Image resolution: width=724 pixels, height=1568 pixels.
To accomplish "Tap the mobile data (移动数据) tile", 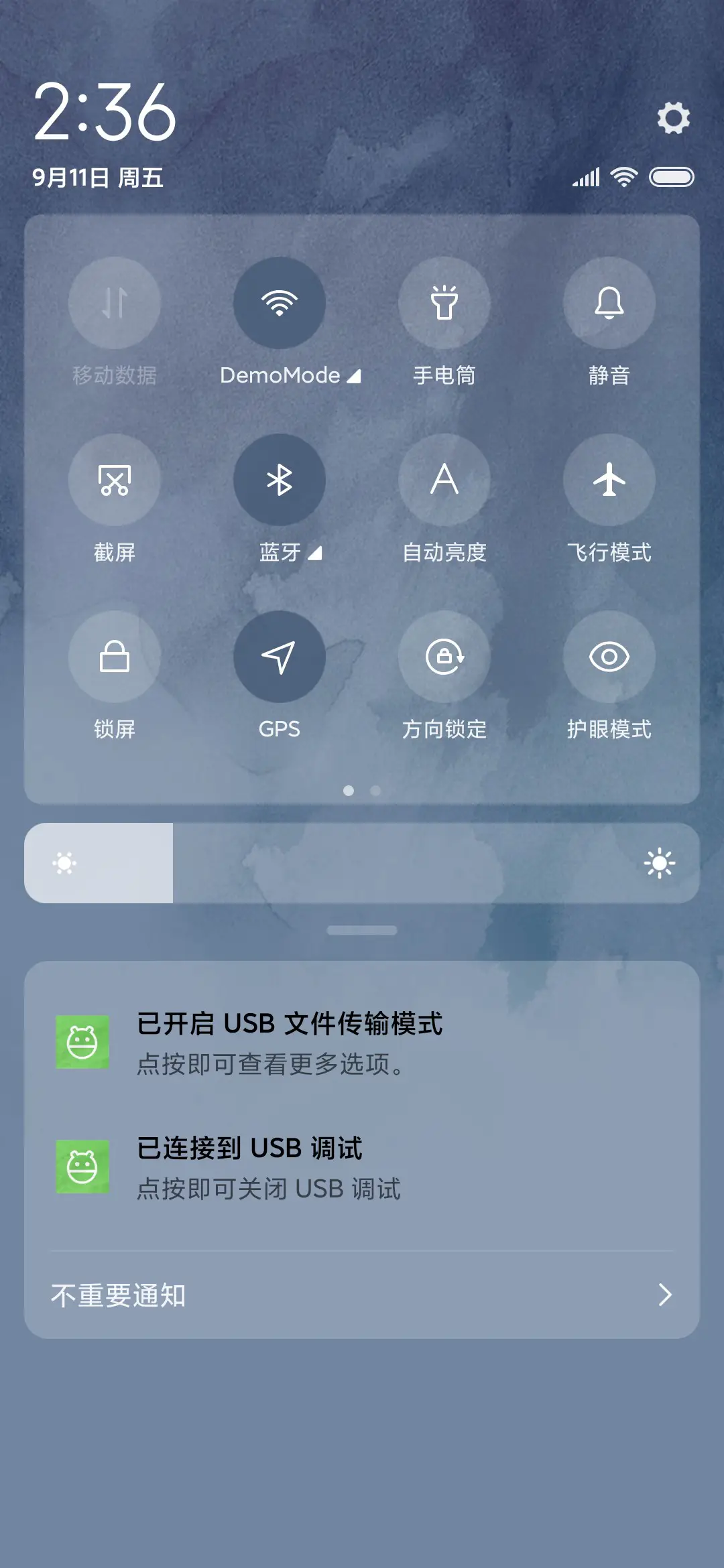I will [x=115, y=303].
